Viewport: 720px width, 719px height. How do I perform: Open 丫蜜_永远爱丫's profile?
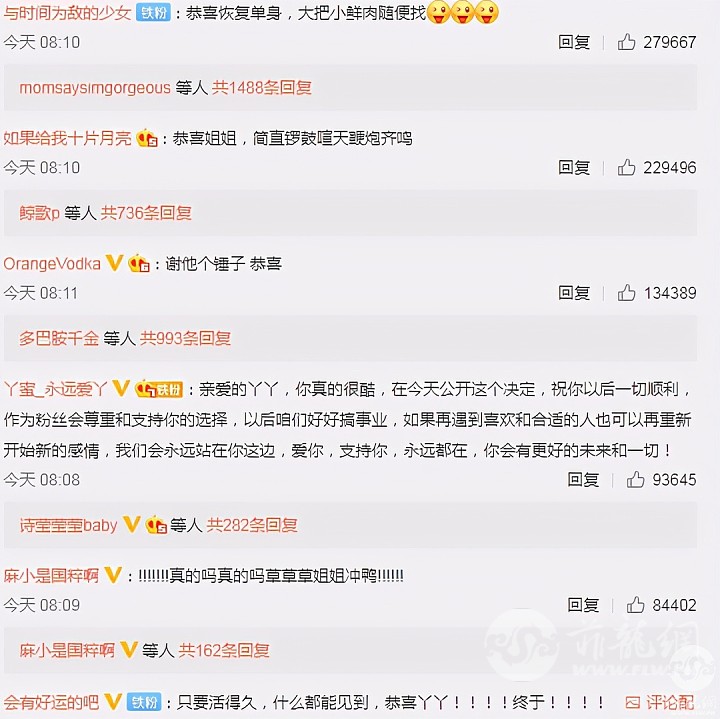tap(55, 389)
